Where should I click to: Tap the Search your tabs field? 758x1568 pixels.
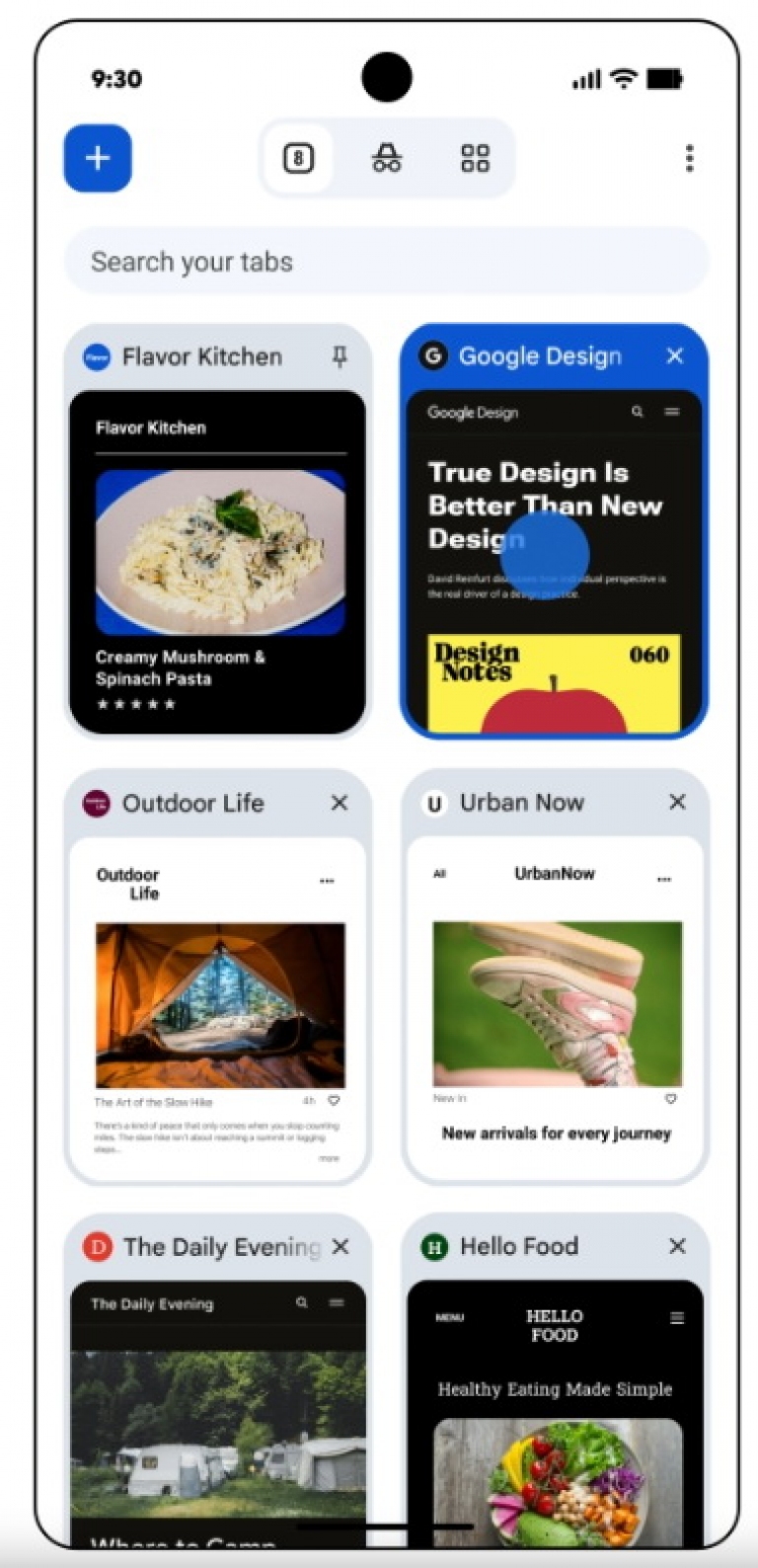tap(386, 262)
